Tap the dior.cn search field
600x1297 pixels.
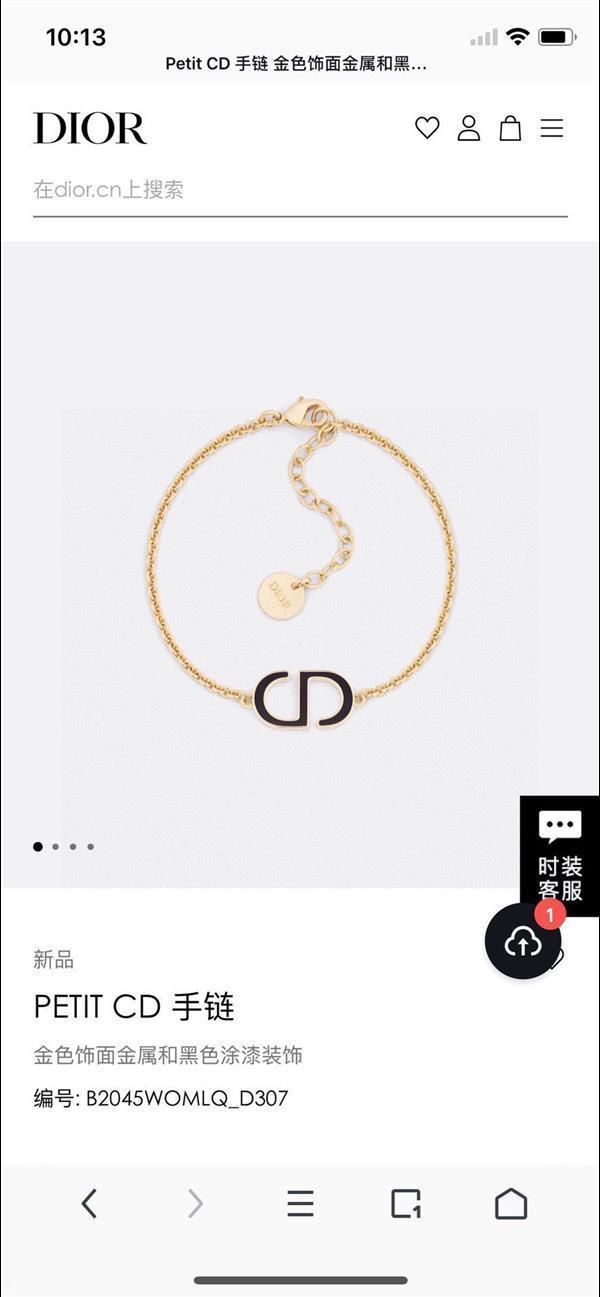tap(300, 190)
